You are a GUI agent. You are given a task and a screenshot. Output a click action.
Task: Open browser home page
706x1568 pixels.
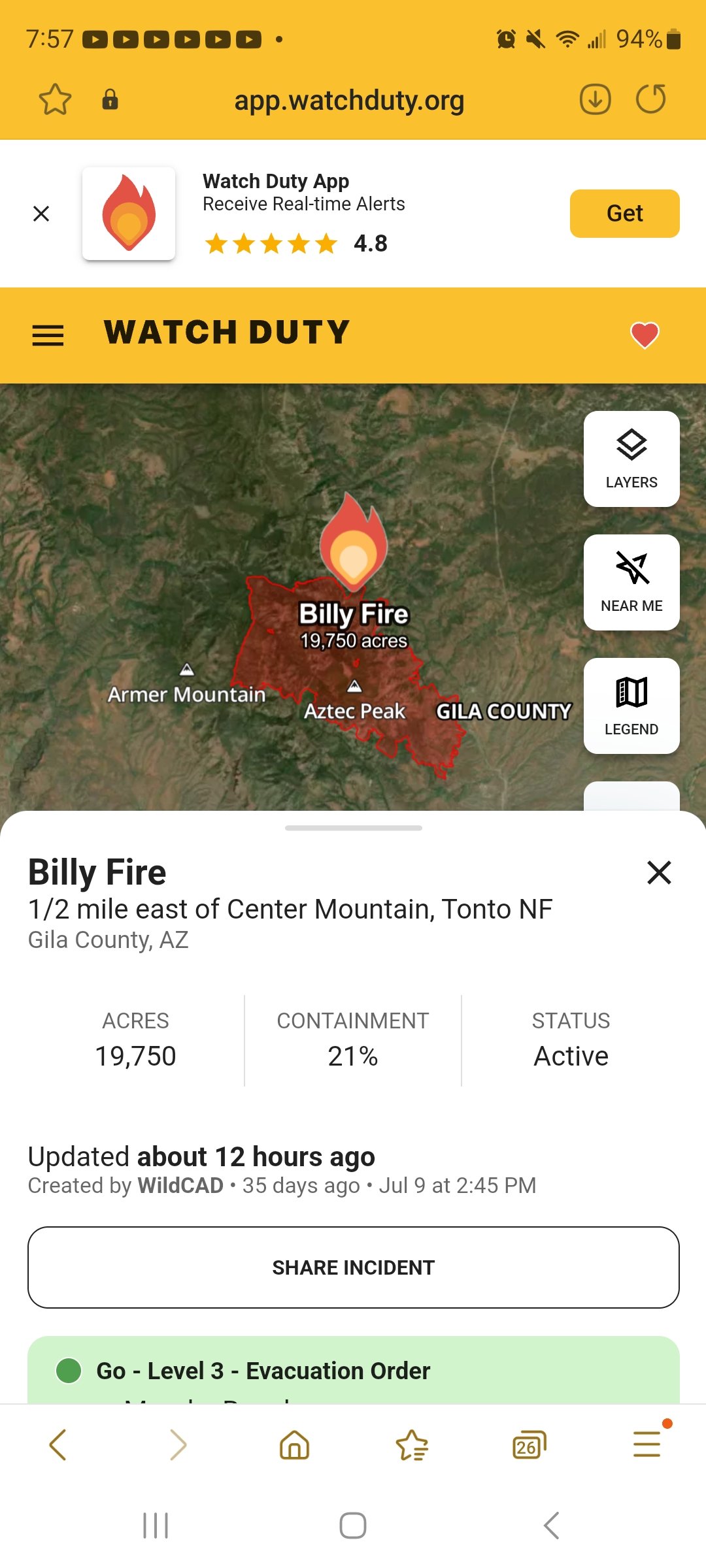click(294, 1445)
